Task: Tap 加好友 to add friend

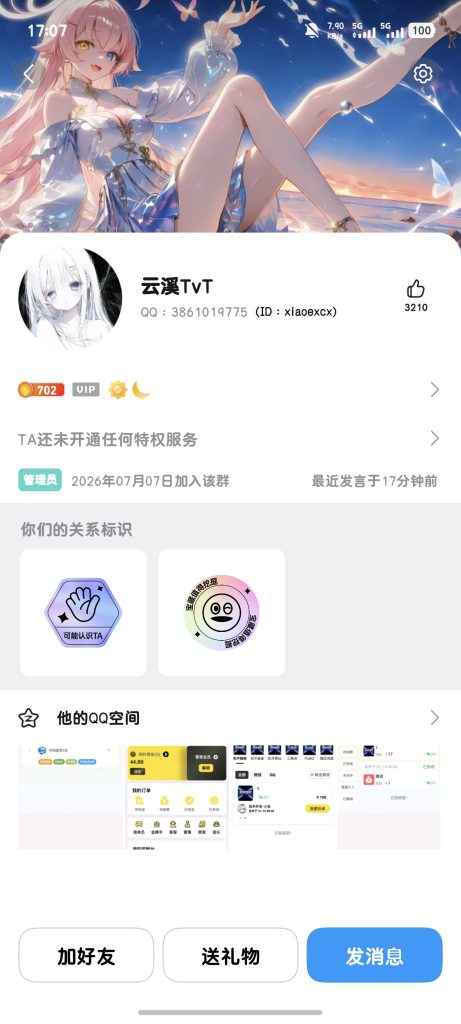Action: click(86, 955)
